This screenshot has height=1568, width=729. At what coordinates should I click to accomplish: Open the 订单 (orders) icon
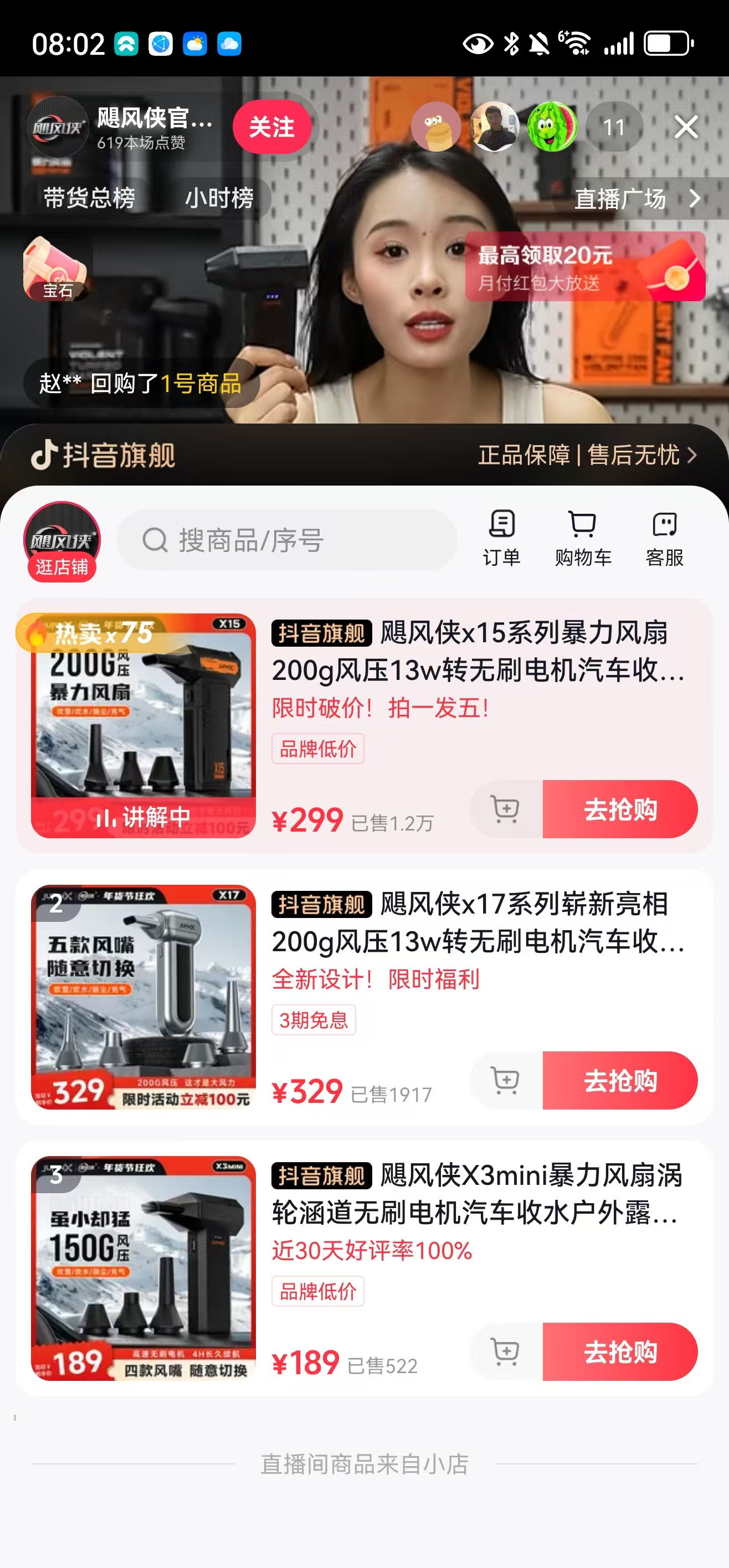pos(503,538)
